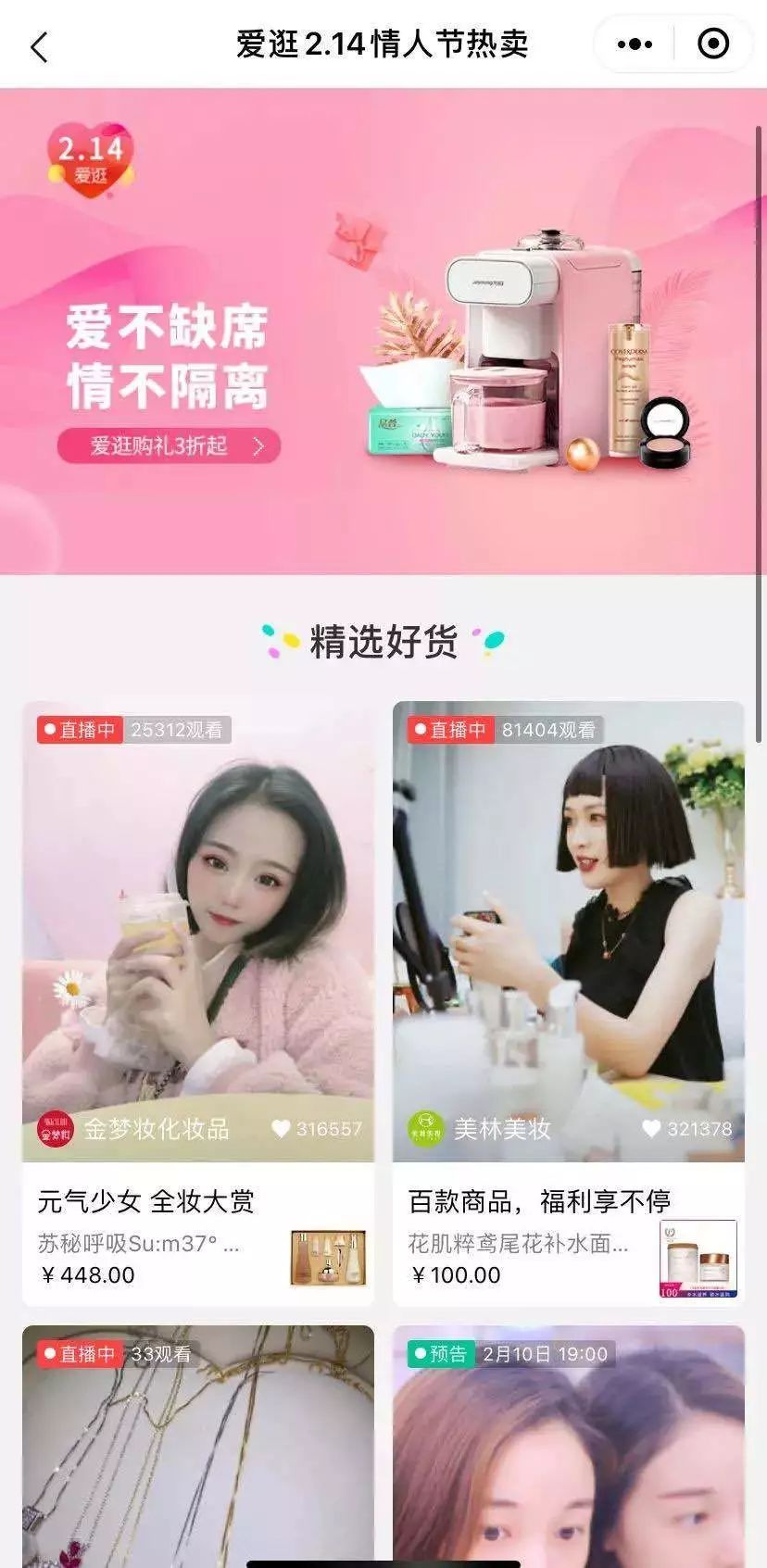Tap the back arrow to leave the page
The image size is (767, 1568).
tap(39, 44)
